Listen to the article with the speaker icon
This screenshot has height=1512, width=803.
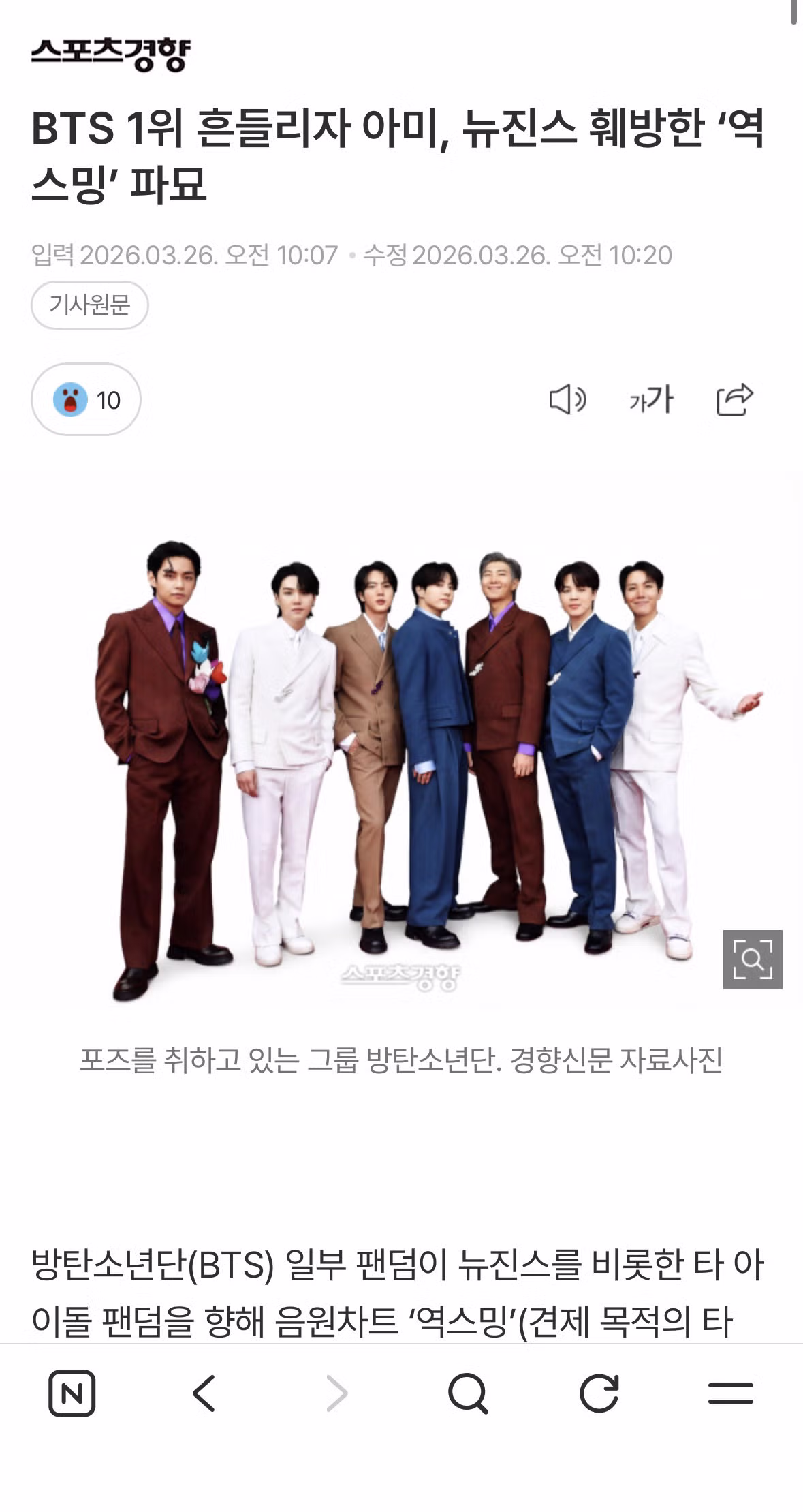567,399
